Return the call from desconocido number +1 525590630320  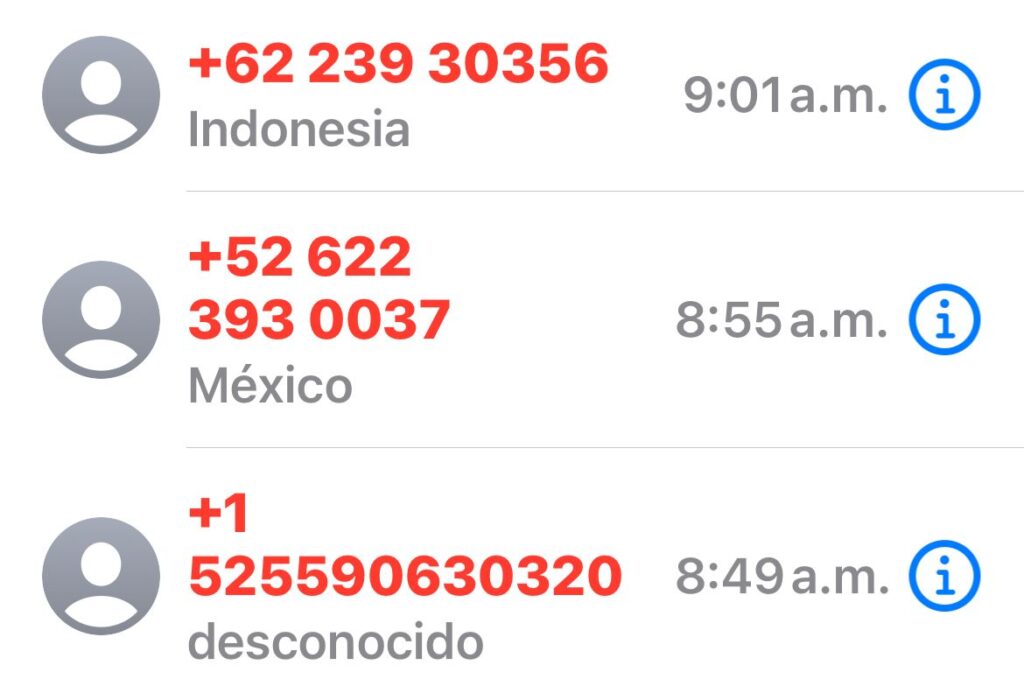click(x=405, y=546)
